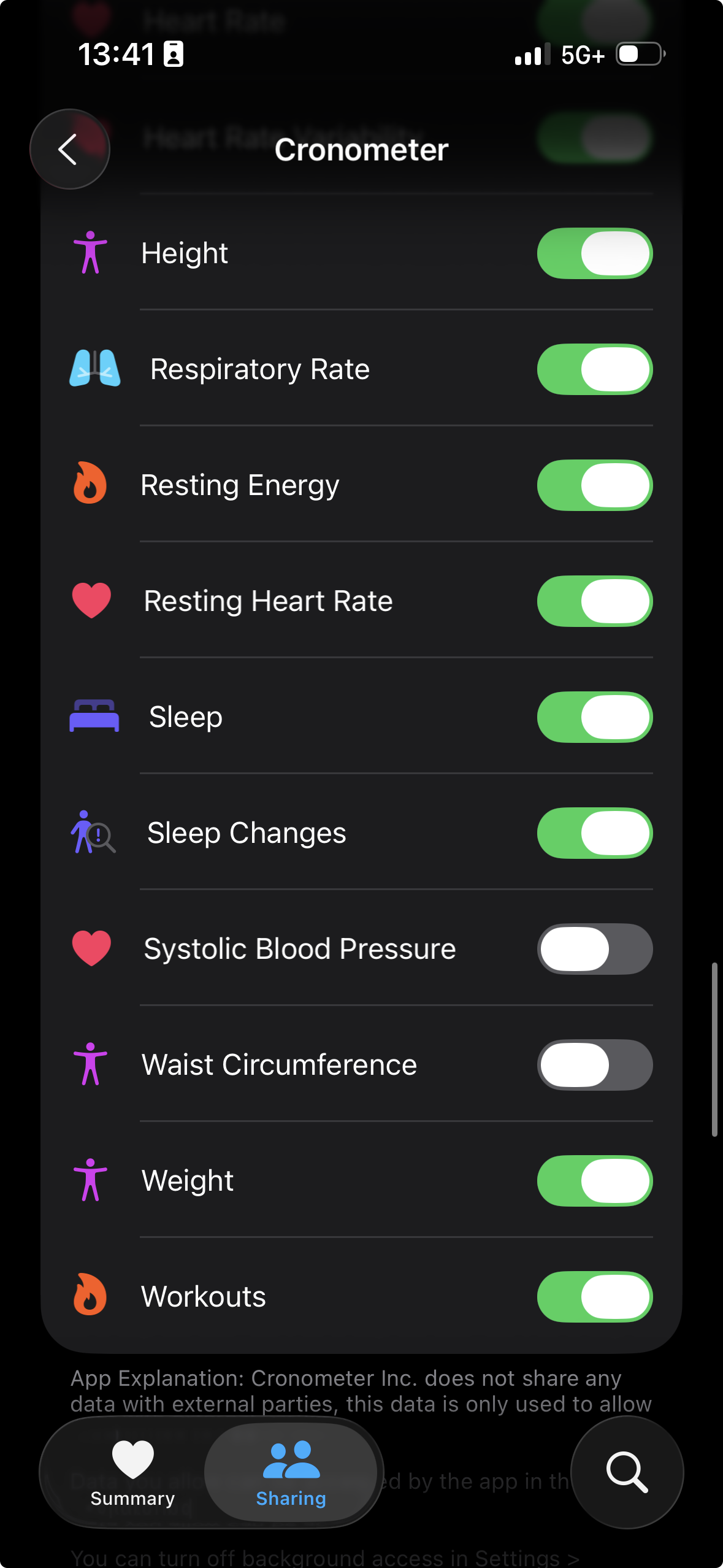723x1568 pixels.
Task: Open the search magnifier button
Action: coord(627,1472)
